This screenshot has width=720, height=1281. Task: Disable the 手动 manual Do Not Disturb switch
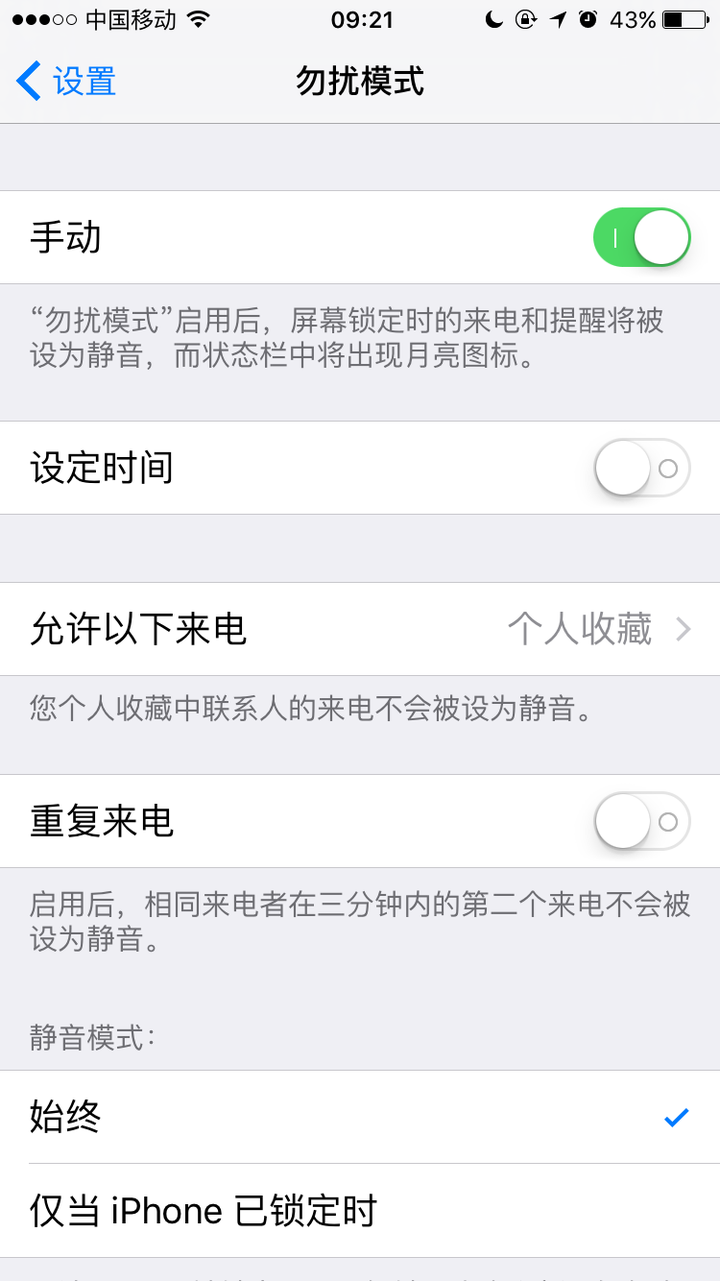point(641,237)
